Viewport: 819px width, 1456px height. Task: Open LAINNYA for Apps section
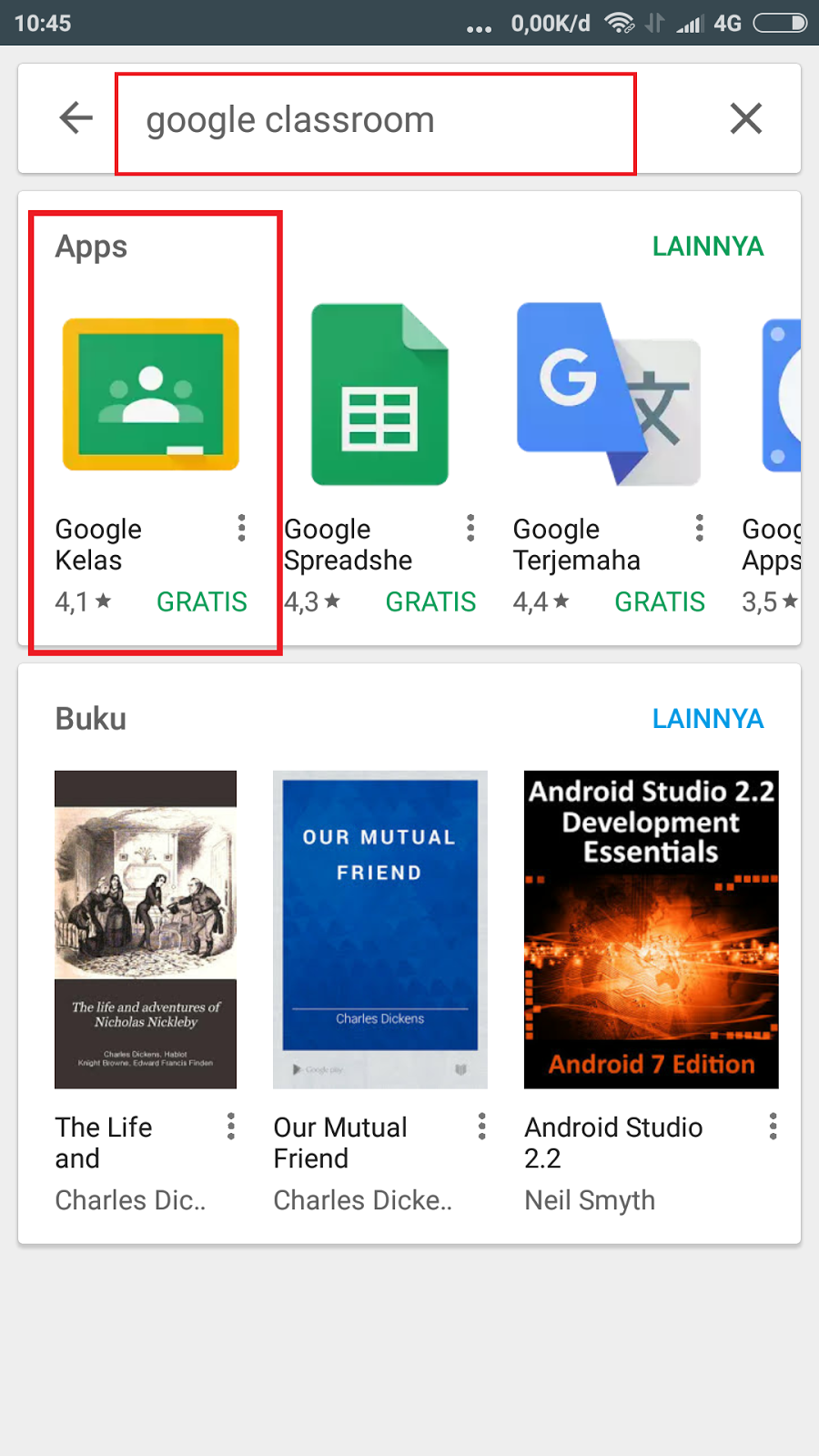click(707, 247)
